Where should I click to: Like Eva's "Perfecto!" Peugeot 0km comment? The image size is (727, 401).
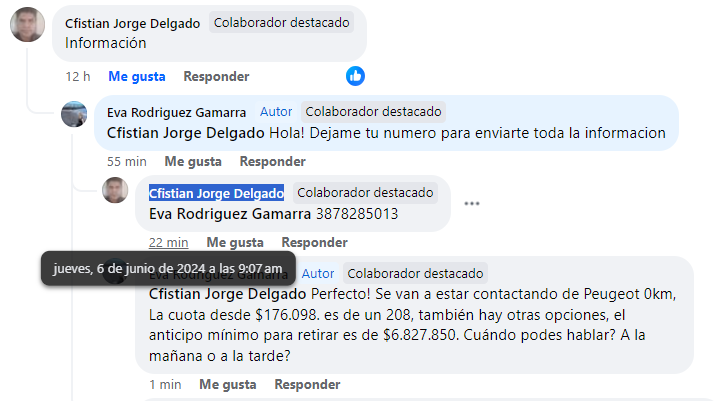click(x=227, y=384)
